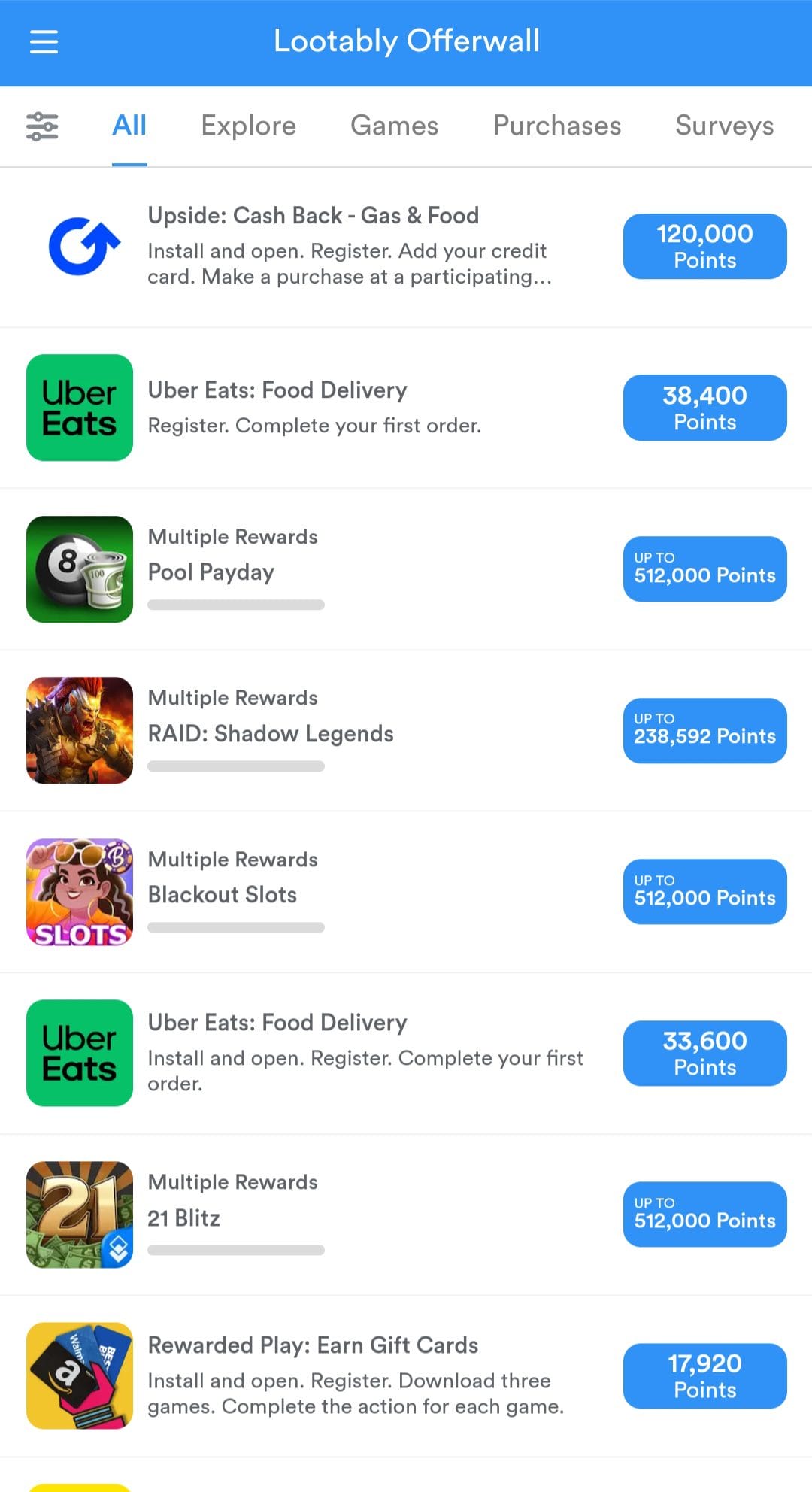Viewport: 812px width, 1492px height.
Task: Click the Pool Payday reward progress bar
Action: [x=235, y=604]
